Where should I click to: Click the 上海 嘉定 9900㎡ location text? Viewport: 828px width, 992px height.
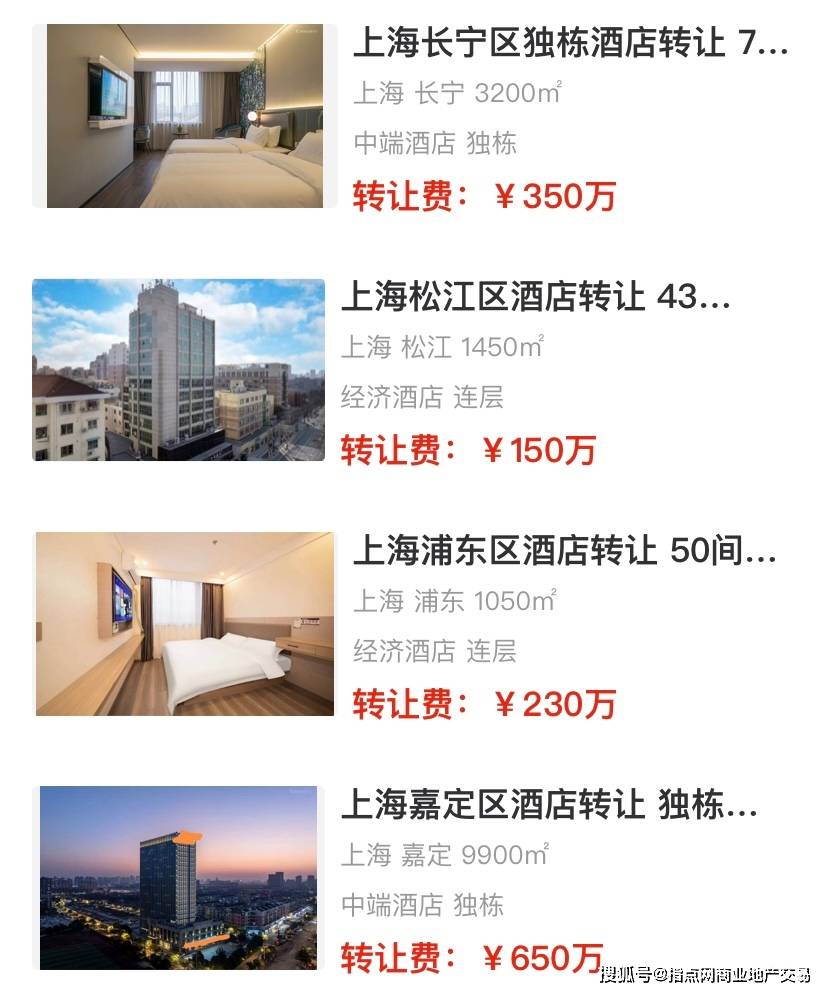click(450, 853)
